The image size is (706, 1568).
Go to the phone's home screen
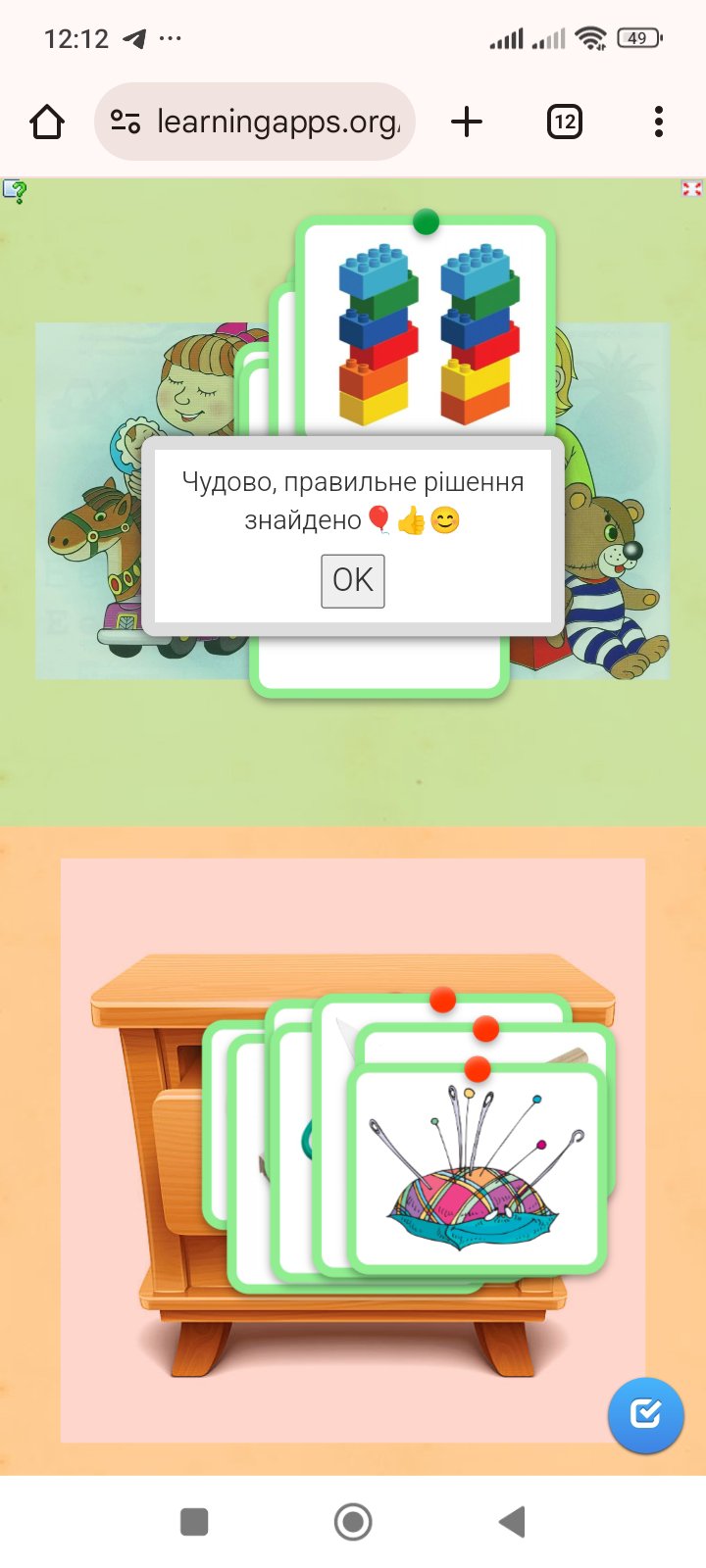[353, 1522]
